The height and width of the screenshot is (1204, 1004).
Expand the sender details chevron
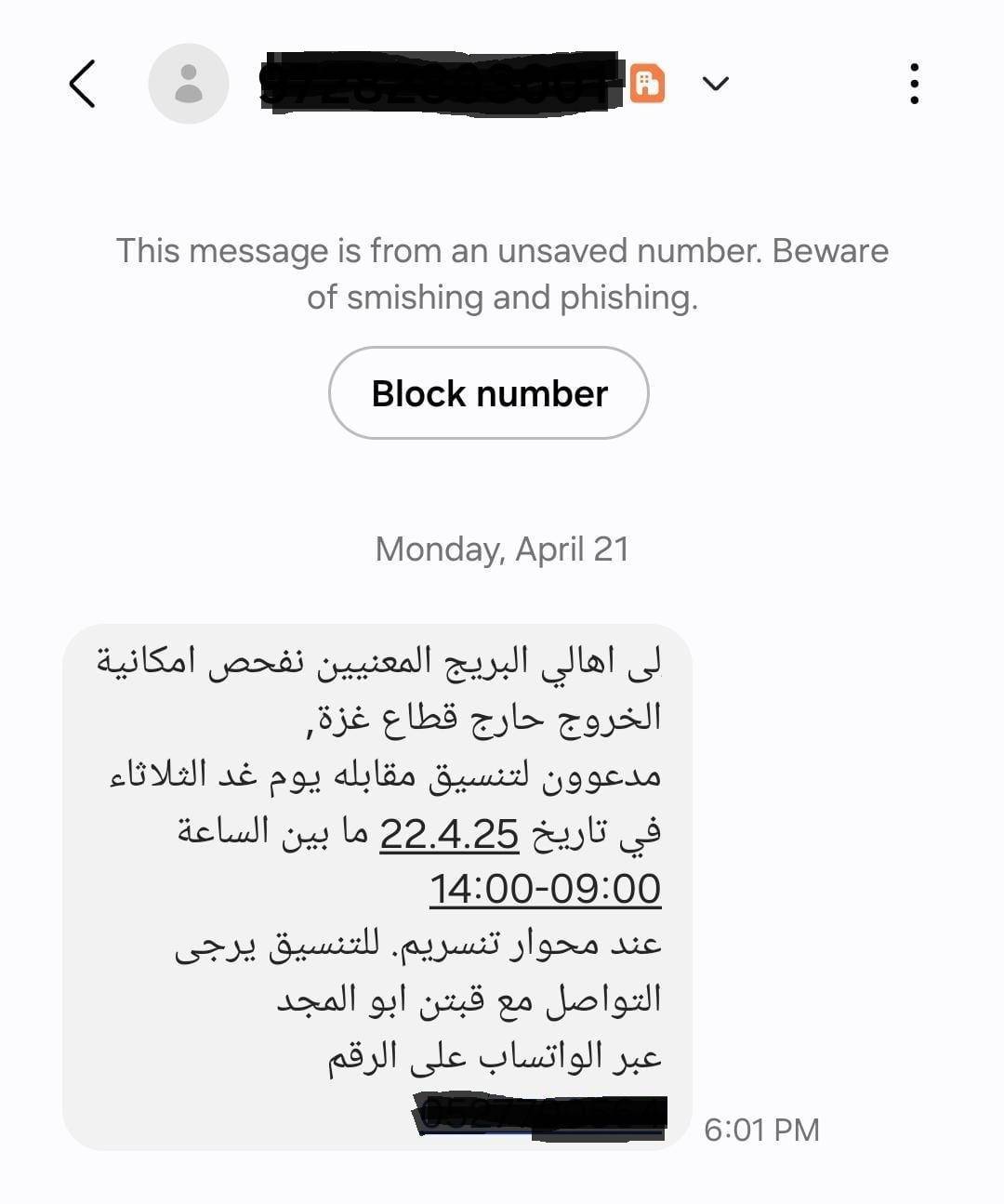[715, 84]
